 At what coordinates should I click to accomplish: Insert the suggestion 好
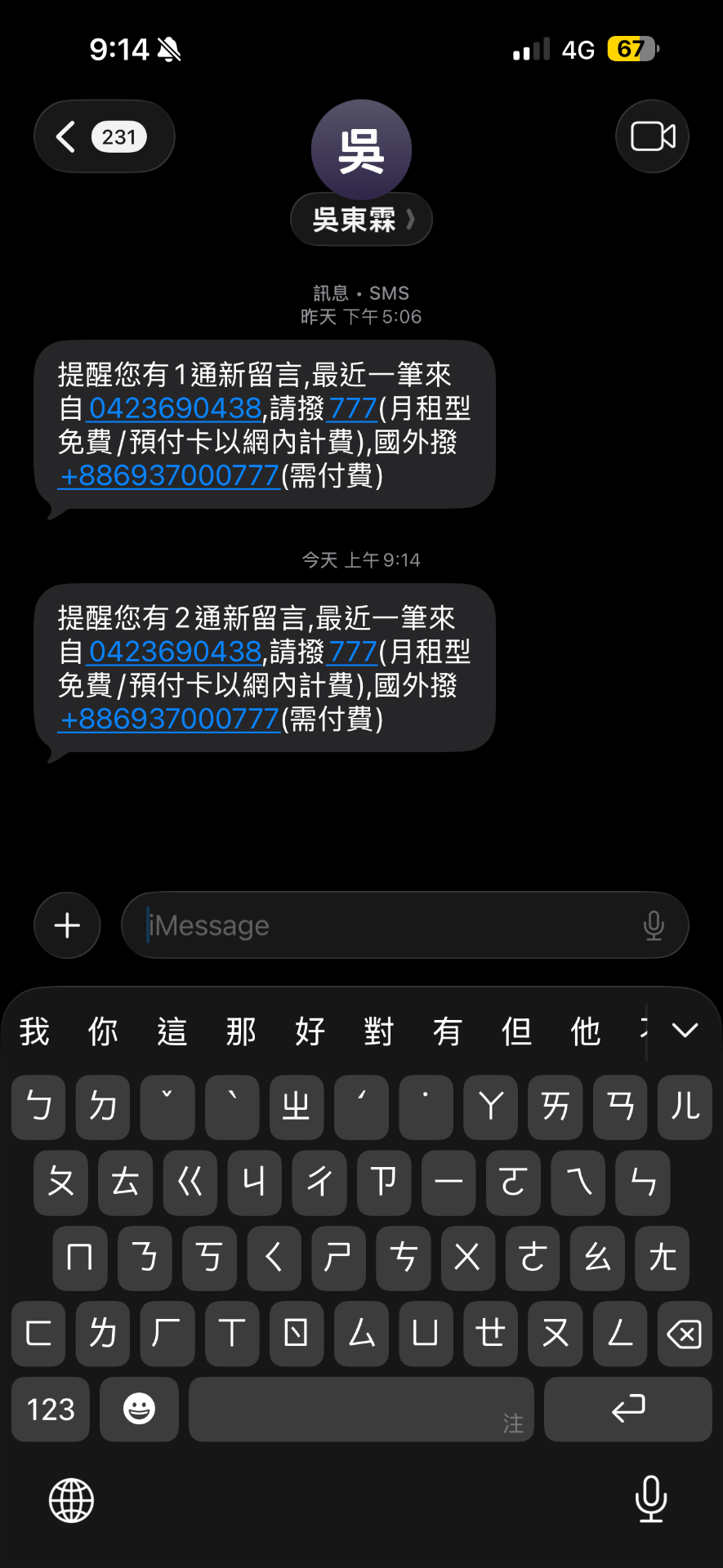pyautogui.click(x=310, y=1031)
